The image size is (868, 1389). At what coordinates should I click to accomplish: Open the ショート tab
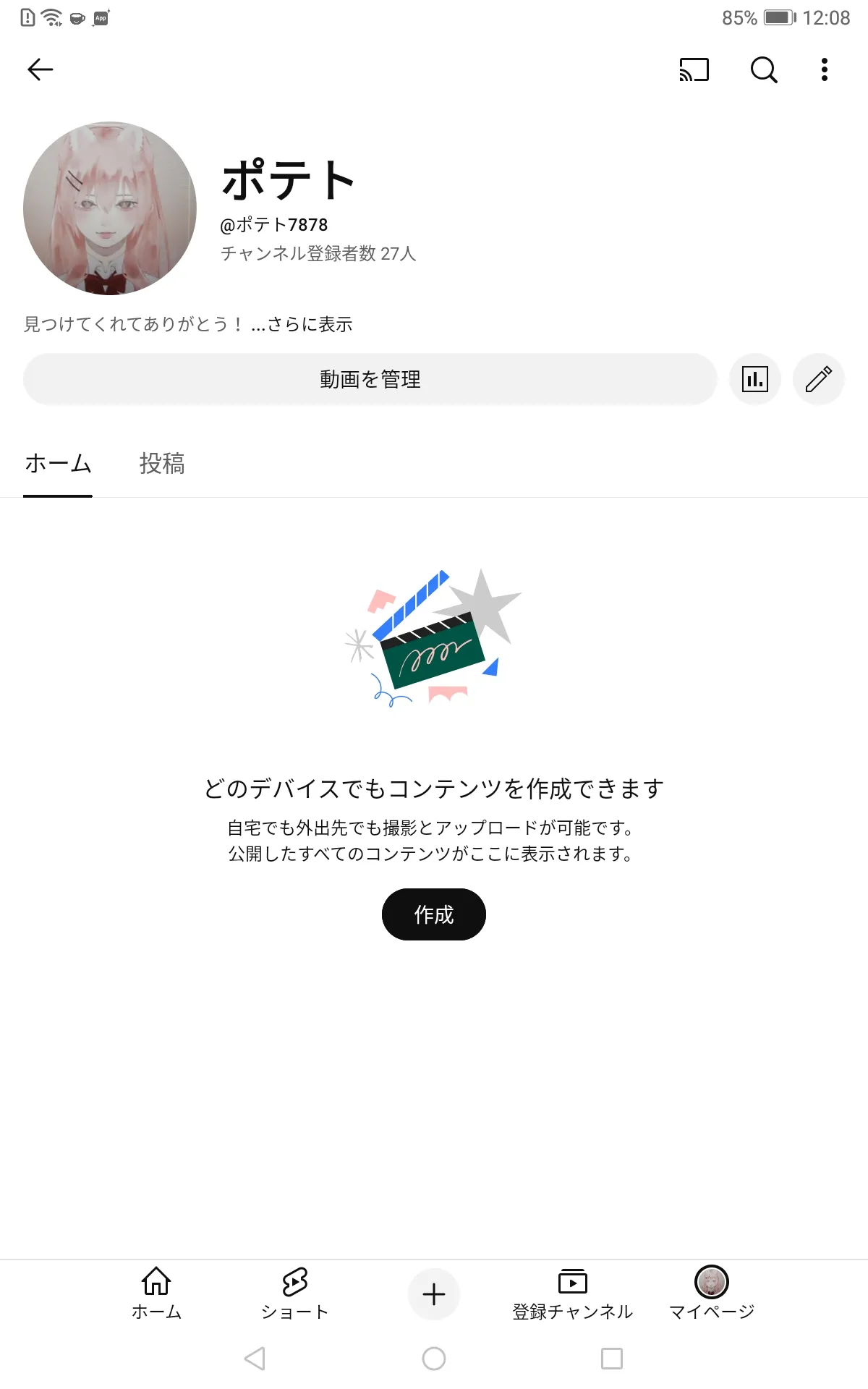coord(295,1294)
